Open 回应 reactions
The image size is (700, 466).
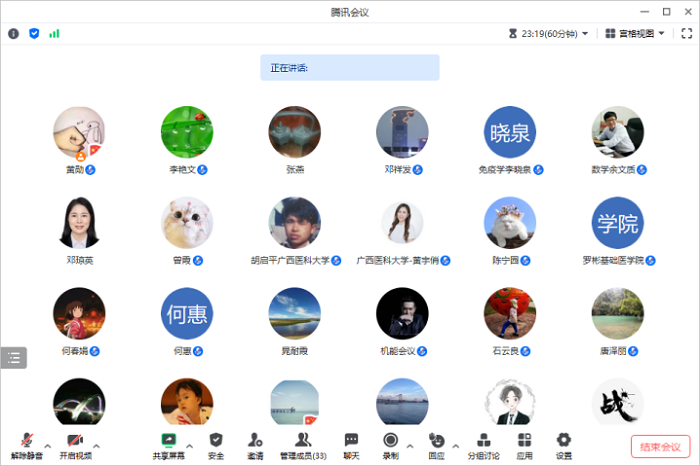437,444
